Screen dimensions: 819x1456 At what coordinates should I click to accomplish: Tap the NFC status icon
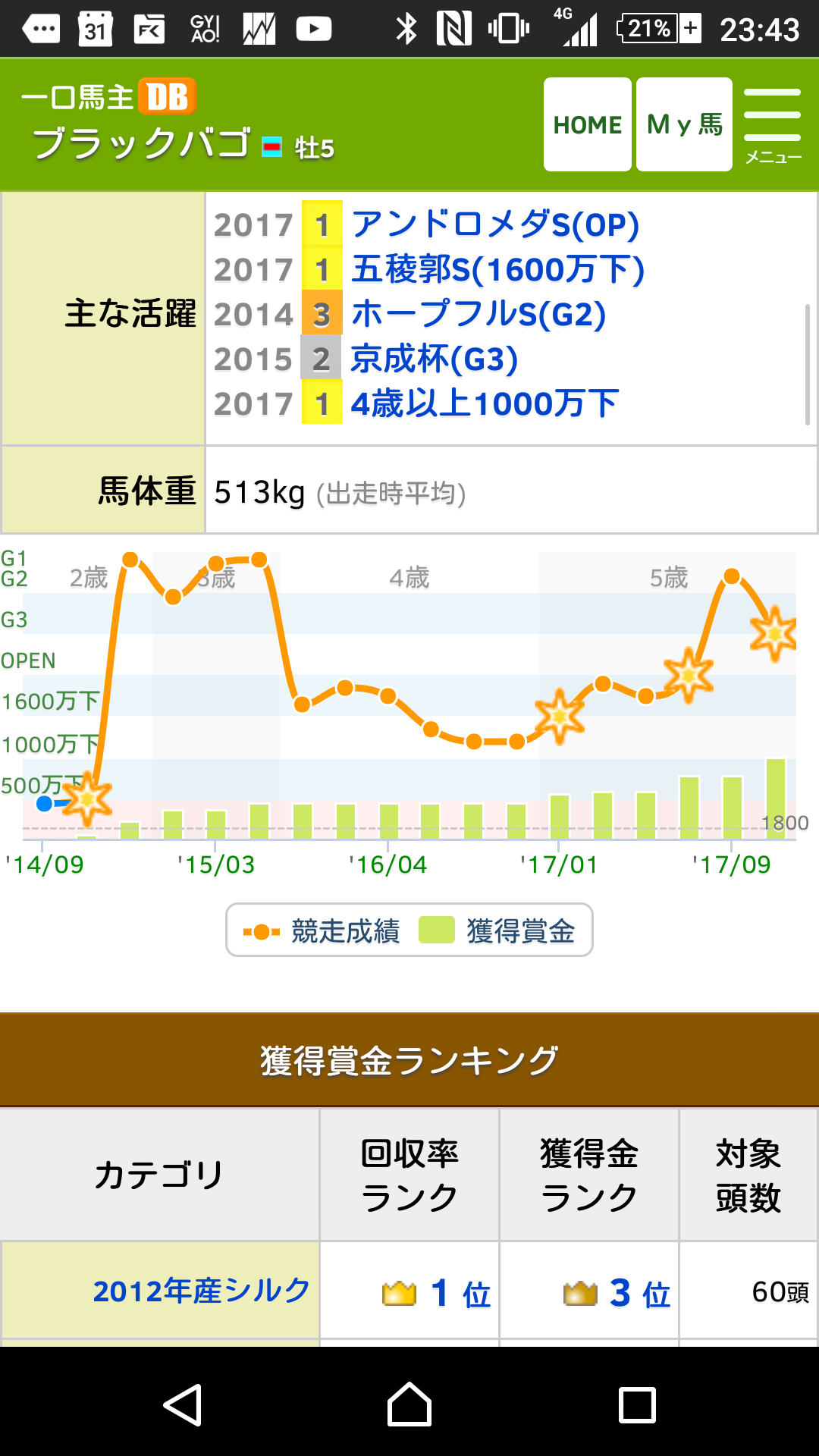(455, 28)
